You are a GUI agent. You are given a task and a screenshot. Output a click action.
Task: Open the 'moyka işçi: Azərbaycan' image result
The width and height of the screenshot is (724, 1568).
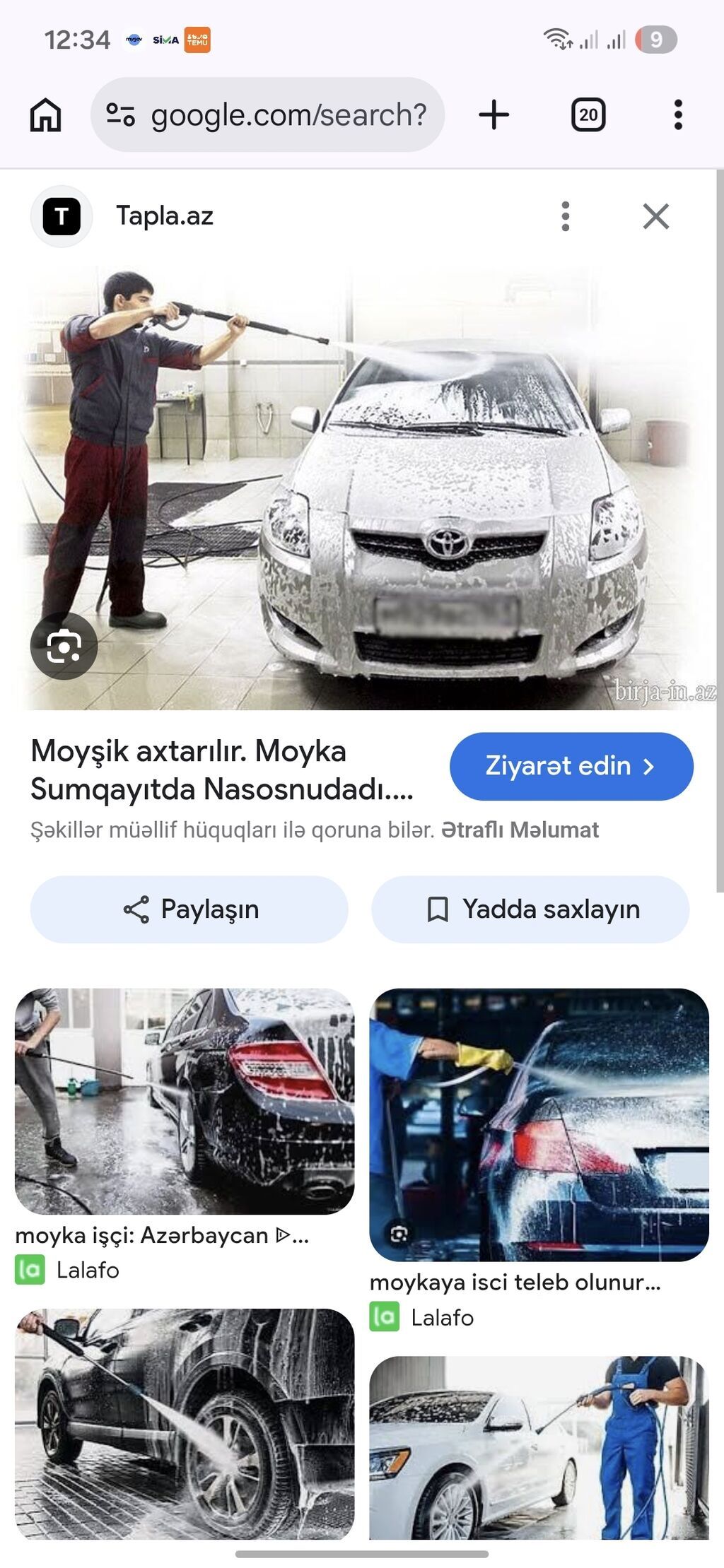184,1101
